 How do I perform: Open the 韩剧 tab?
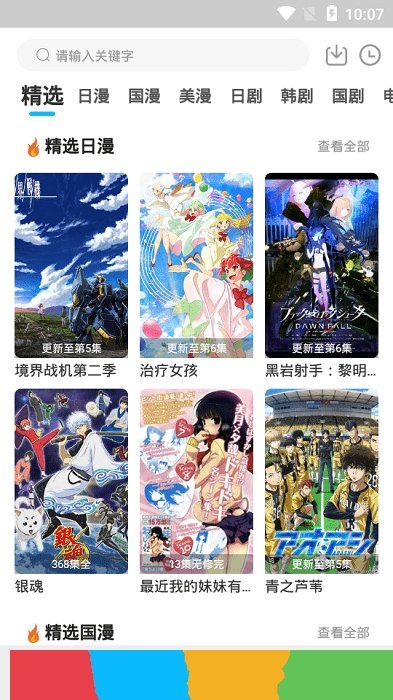297,96
